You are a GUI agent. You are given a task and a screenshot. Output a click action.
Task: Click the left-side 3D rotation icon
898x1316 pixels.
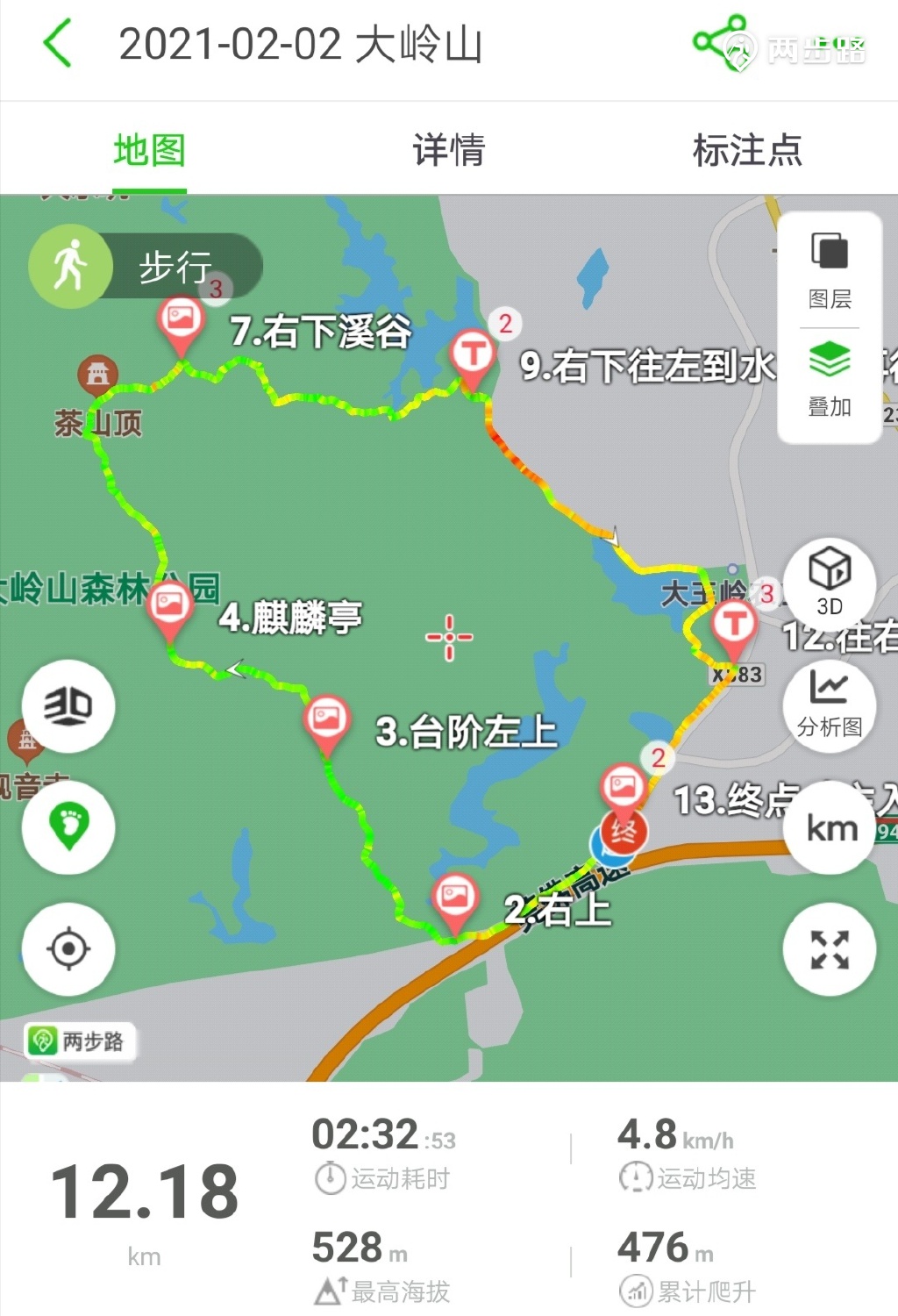(x=70, y=707)
